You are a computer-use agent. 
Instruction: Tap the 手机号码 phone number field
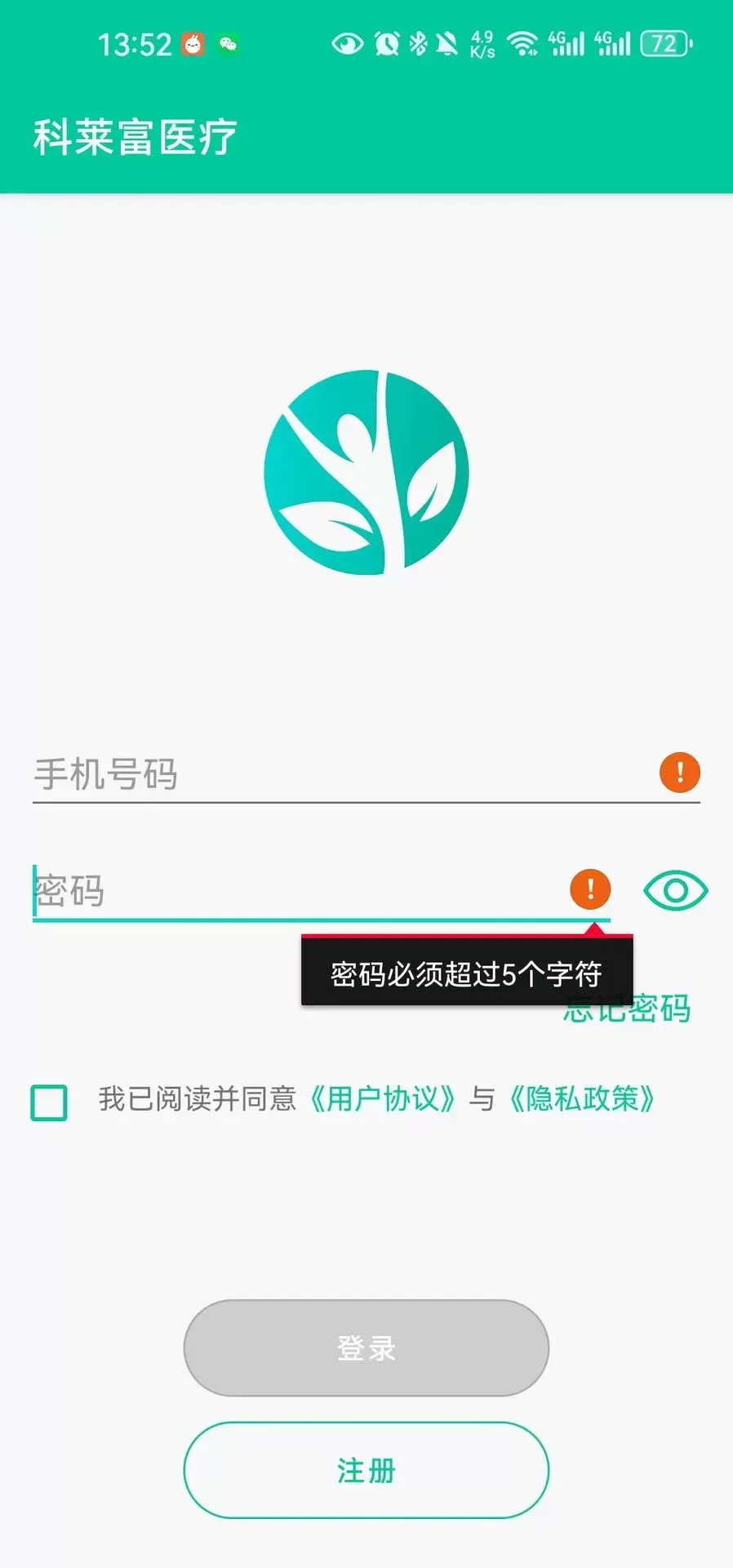coord(366,773)
